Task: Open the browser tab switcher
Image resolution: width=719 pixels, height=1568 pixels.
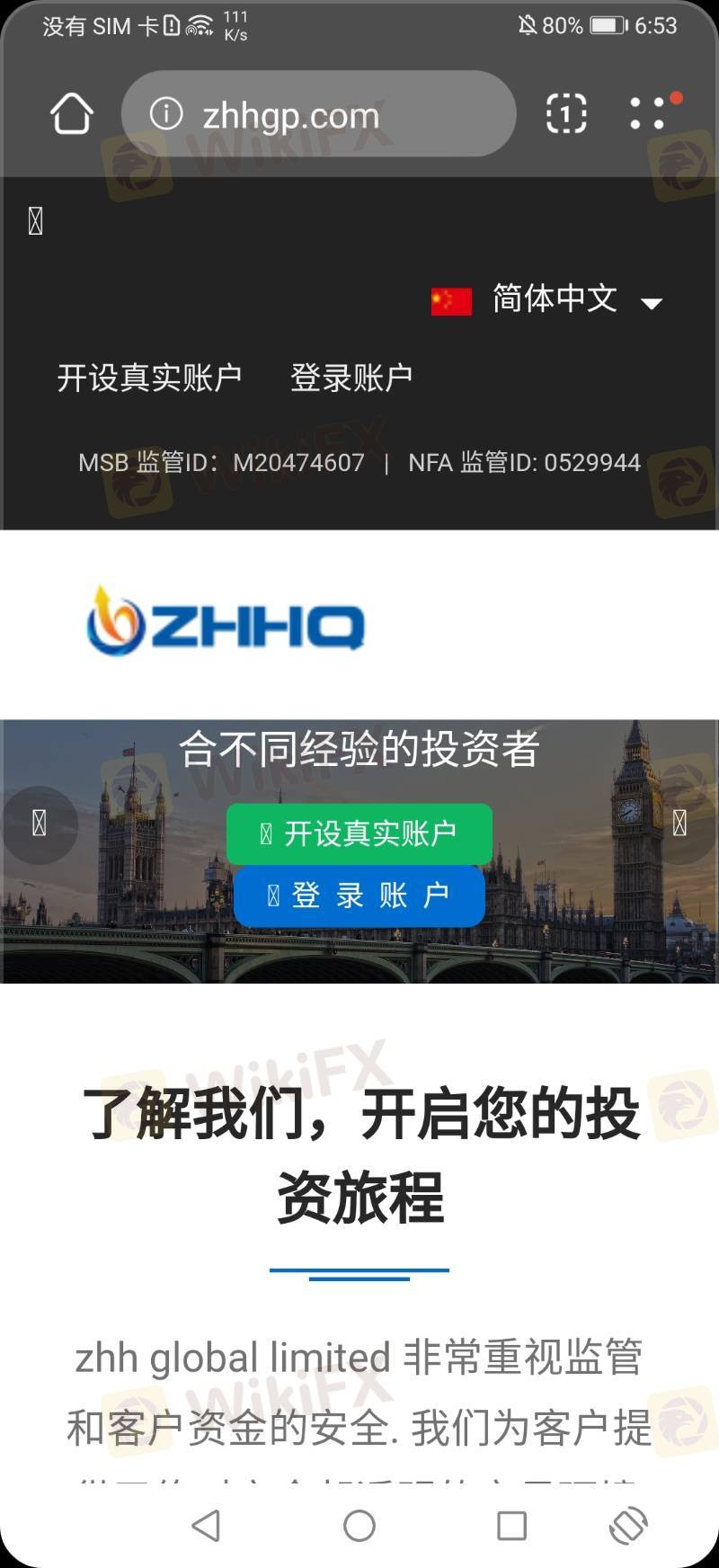Action: [x=566, y=114]
